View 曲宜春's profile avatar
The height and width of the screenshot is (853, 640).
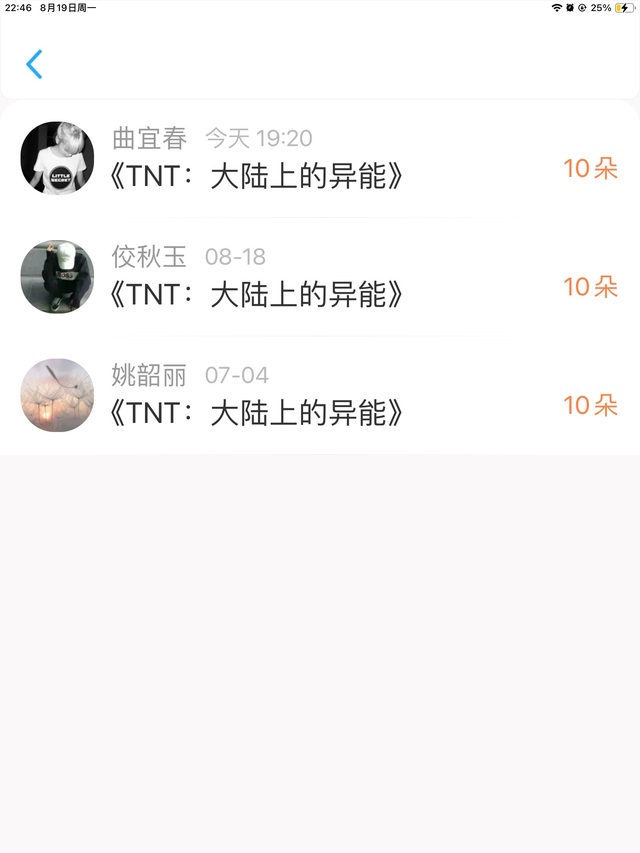click(57, 158)
